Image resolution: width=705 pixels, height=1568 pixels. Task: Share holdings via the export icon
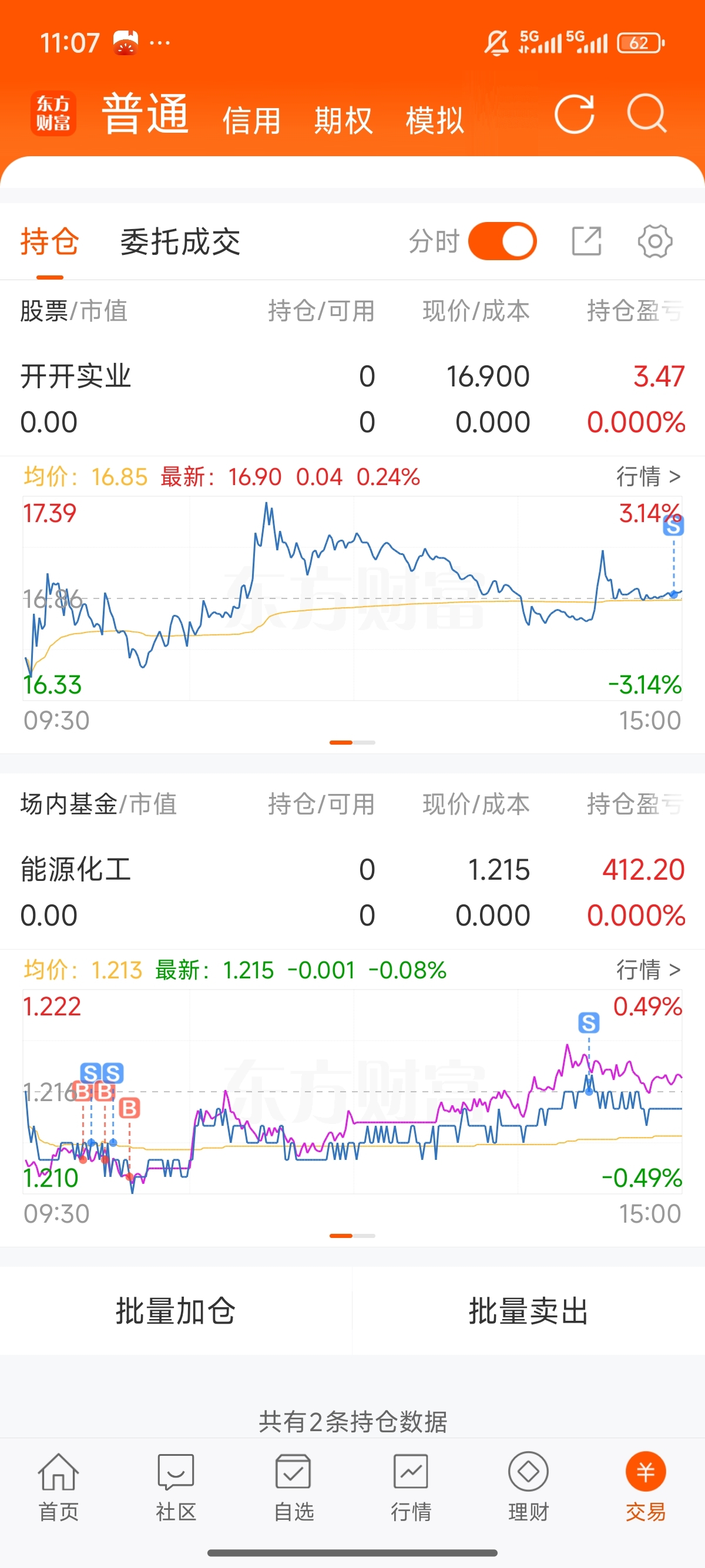coord(587,241)
